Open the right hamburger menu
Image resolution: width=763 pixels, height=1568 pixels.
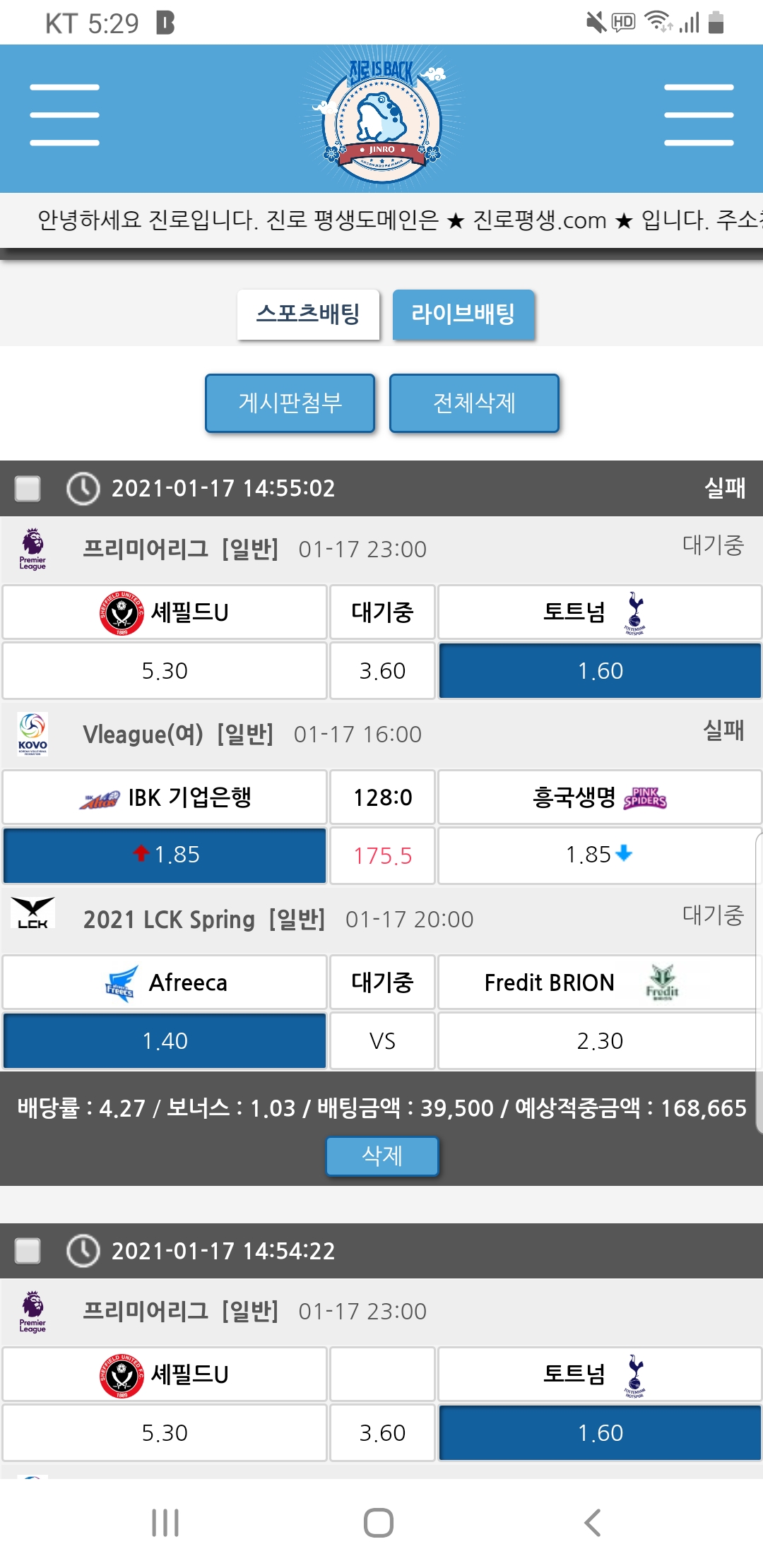698,115
